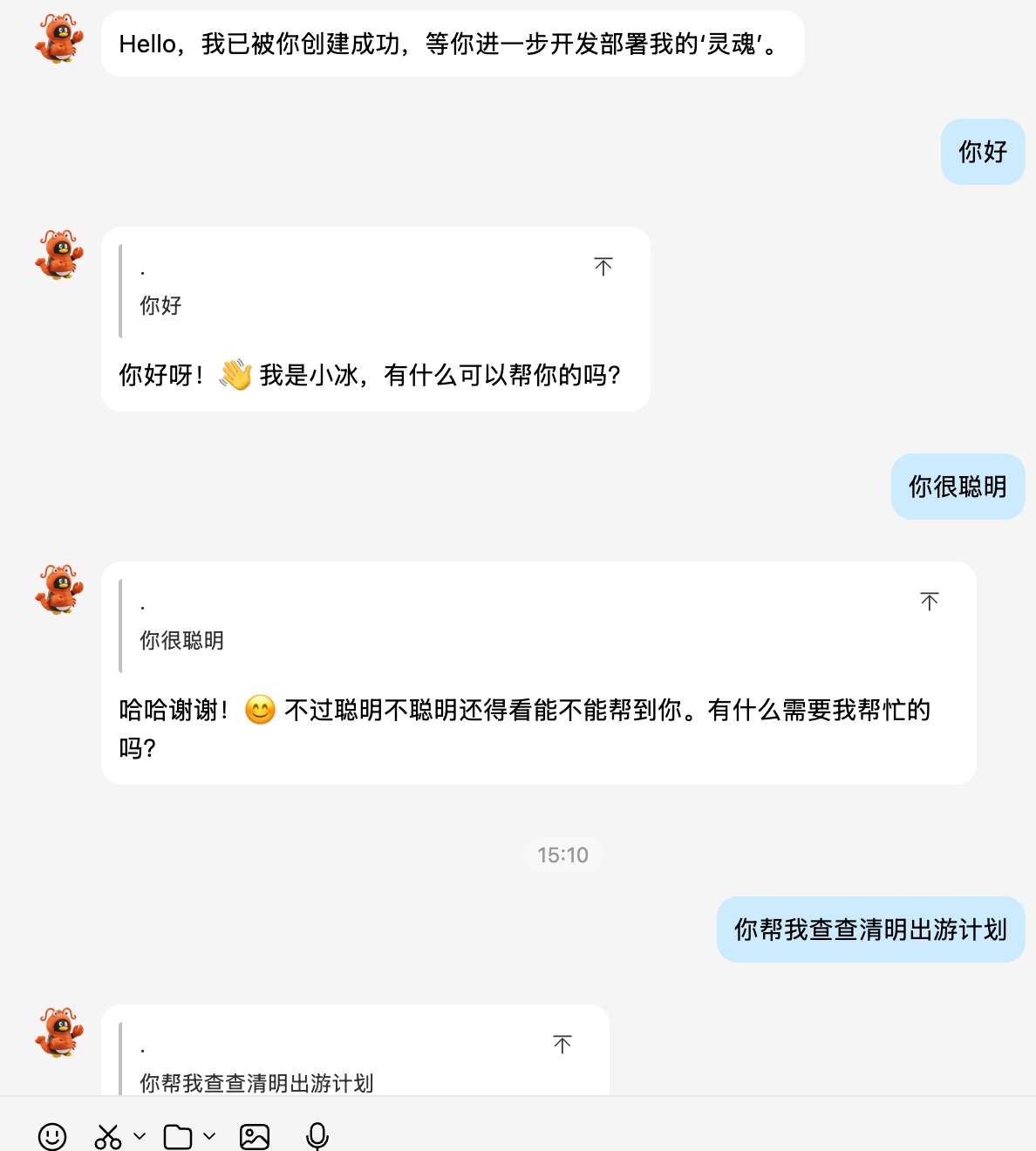Click the image upload icon
Screen dimensions: 1036x1151
coord(254,1137)
